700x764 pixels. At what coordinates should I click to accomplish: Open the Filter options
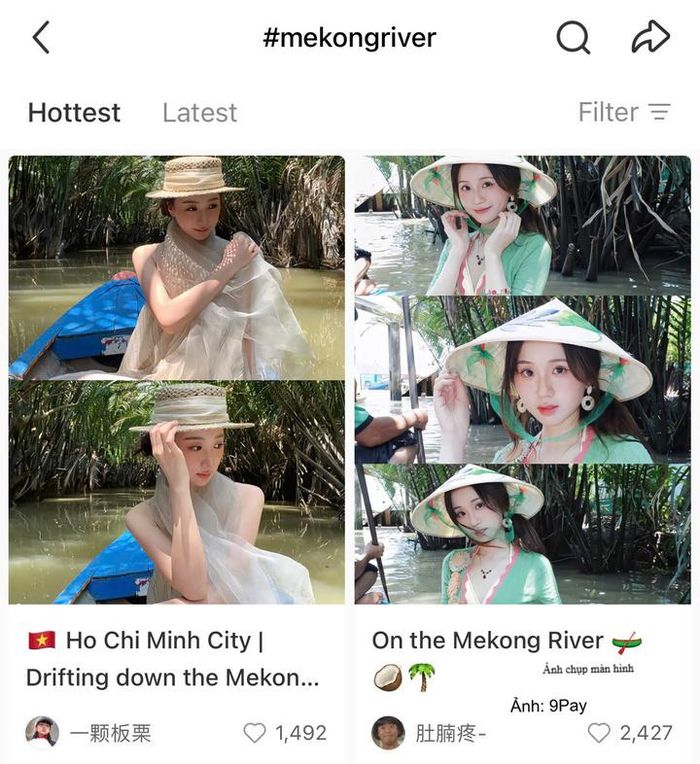pos(624,112)
